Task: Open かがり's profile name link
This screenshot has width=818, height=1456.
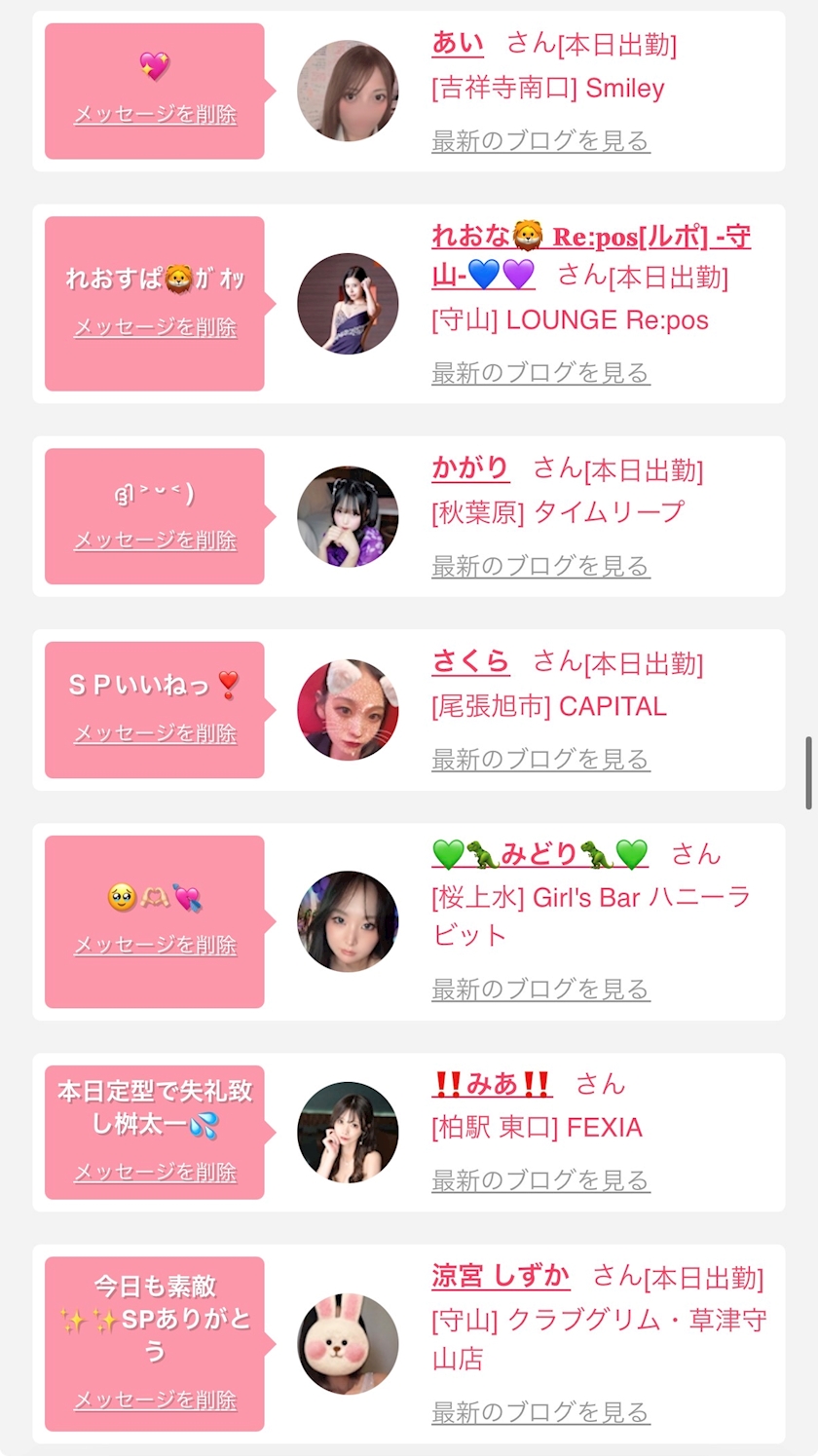Action: click(470, 468)
